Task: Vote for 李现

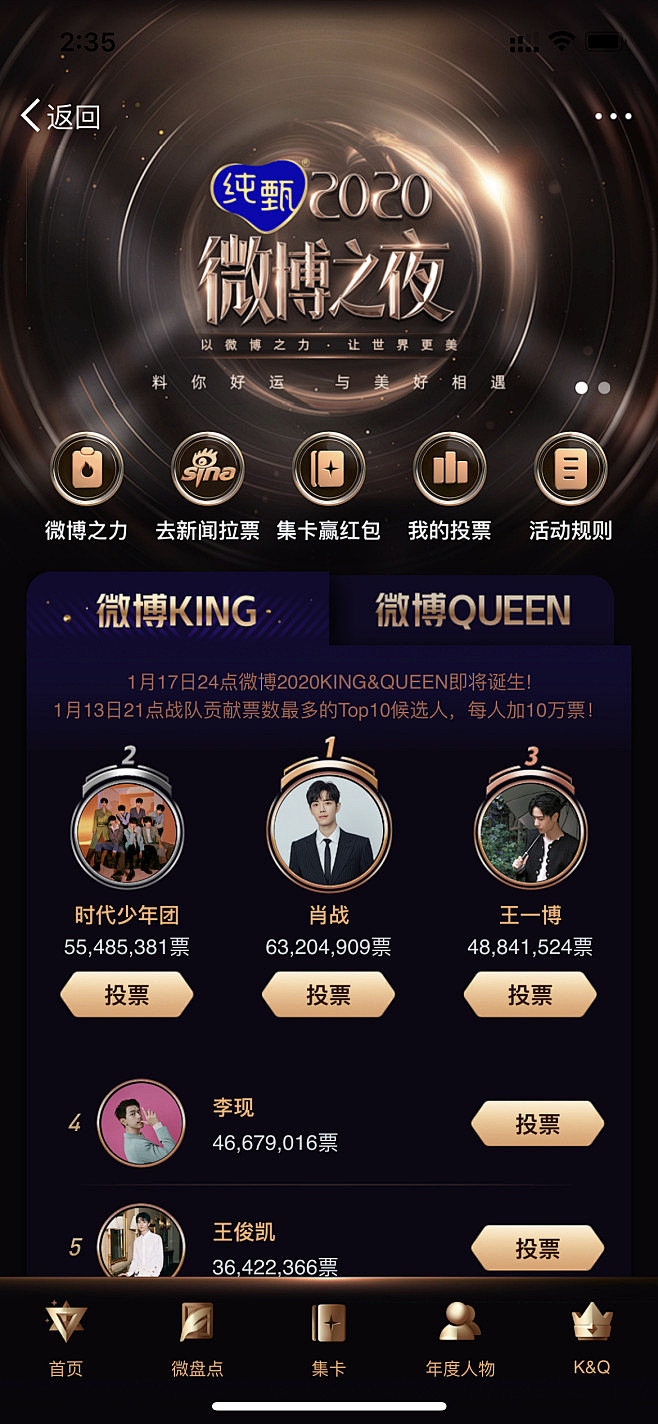Action: click(537, 1124)
